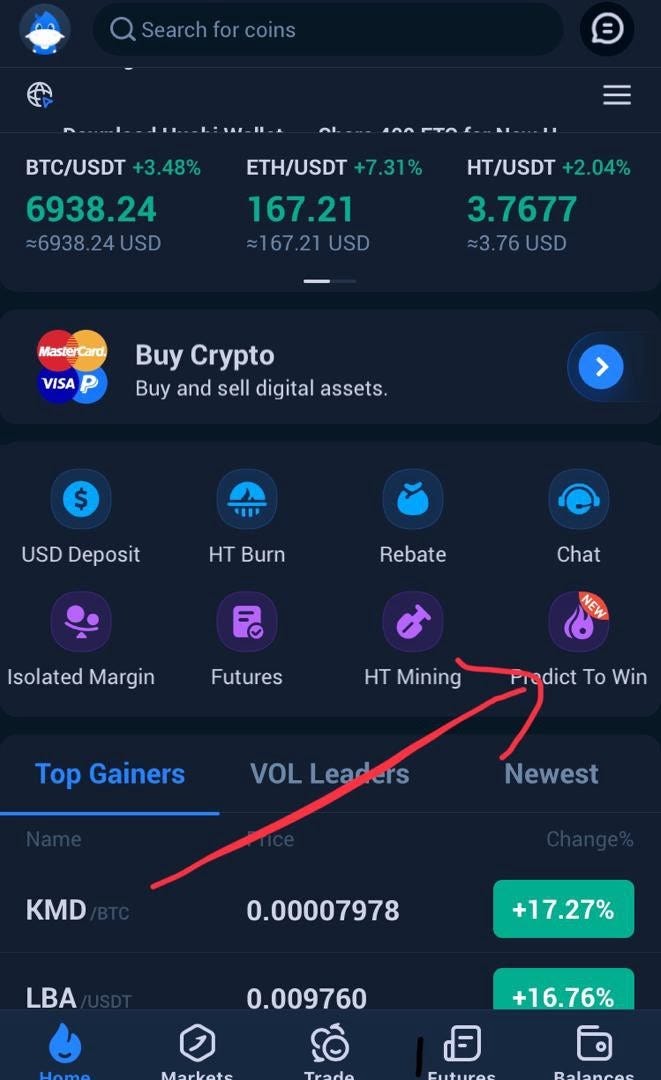The image size is (661, 1080).
Task: Open the language globe icon
Action: [x=40, y=95]
